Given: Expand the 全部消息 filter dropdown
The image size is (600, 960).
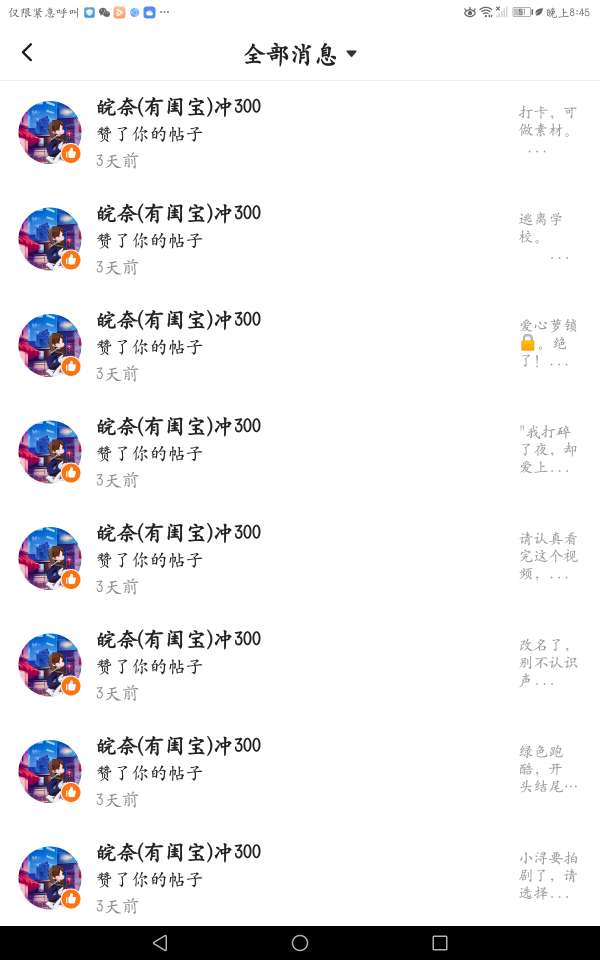Looking at the screenshot, I should pyautogui.click(x=300, y=54).
